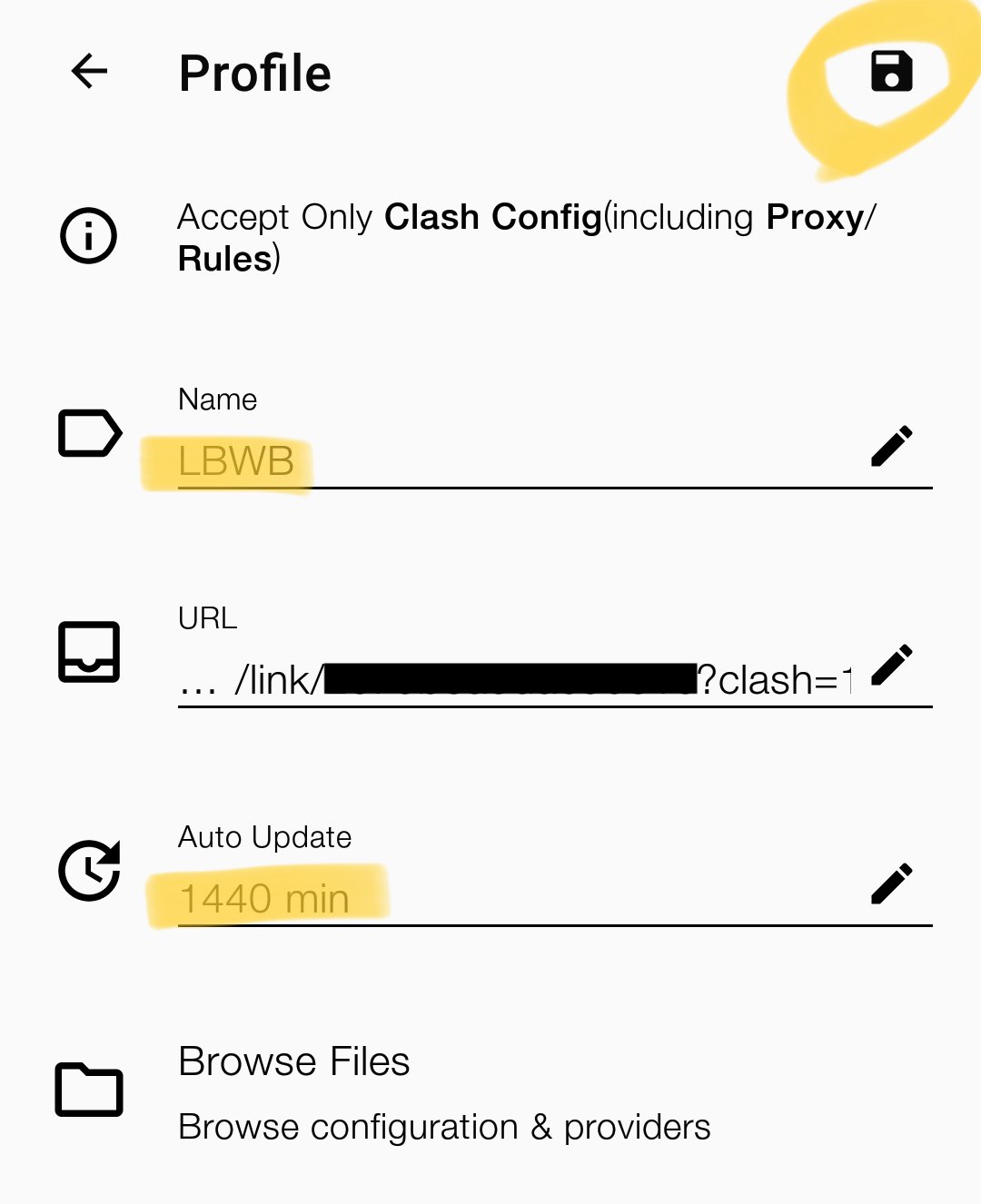Edit the Name field showing LBWB

tap(891, 447)
